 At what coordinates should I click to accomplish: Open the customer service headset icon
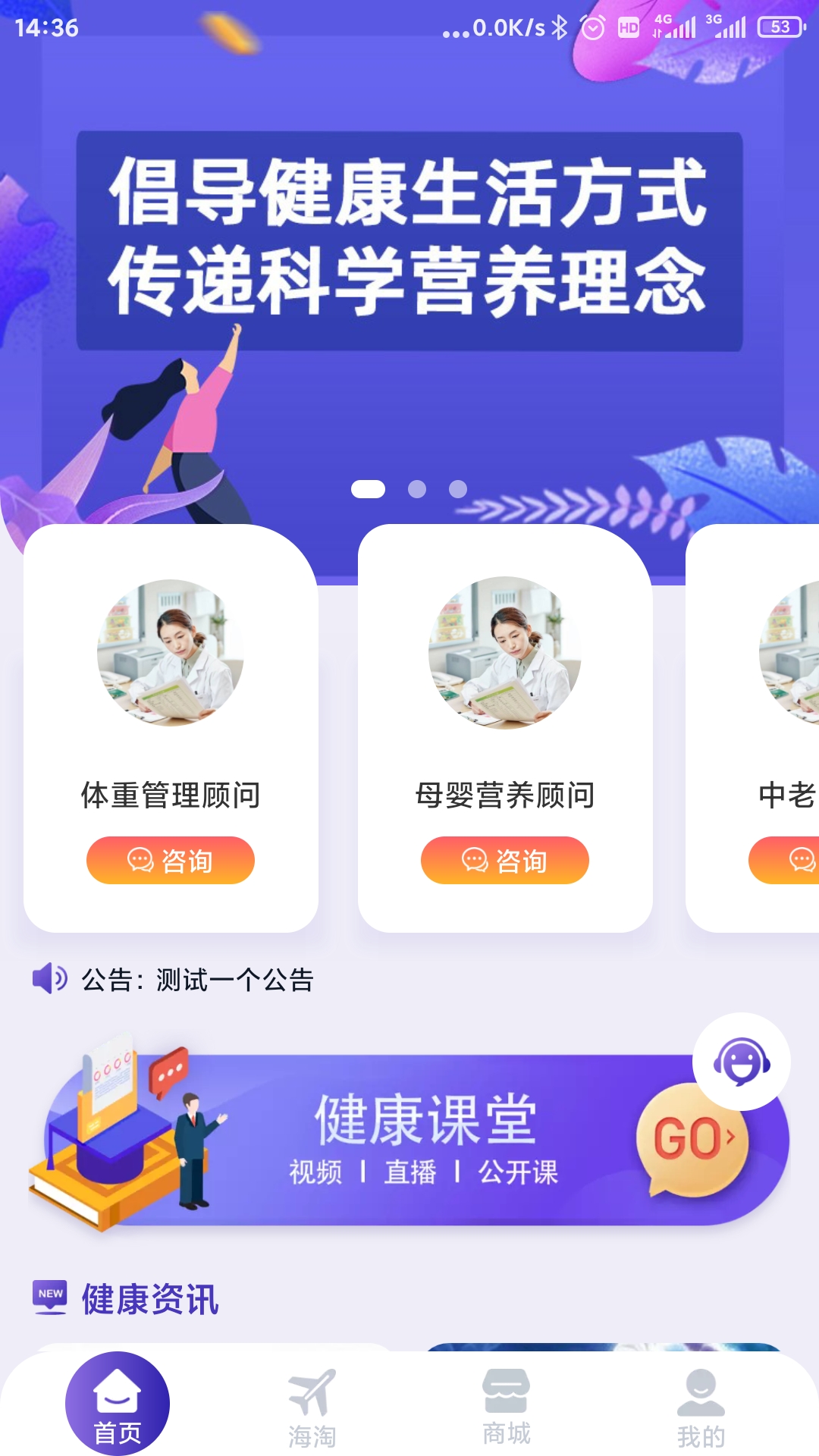point(742,1062)
